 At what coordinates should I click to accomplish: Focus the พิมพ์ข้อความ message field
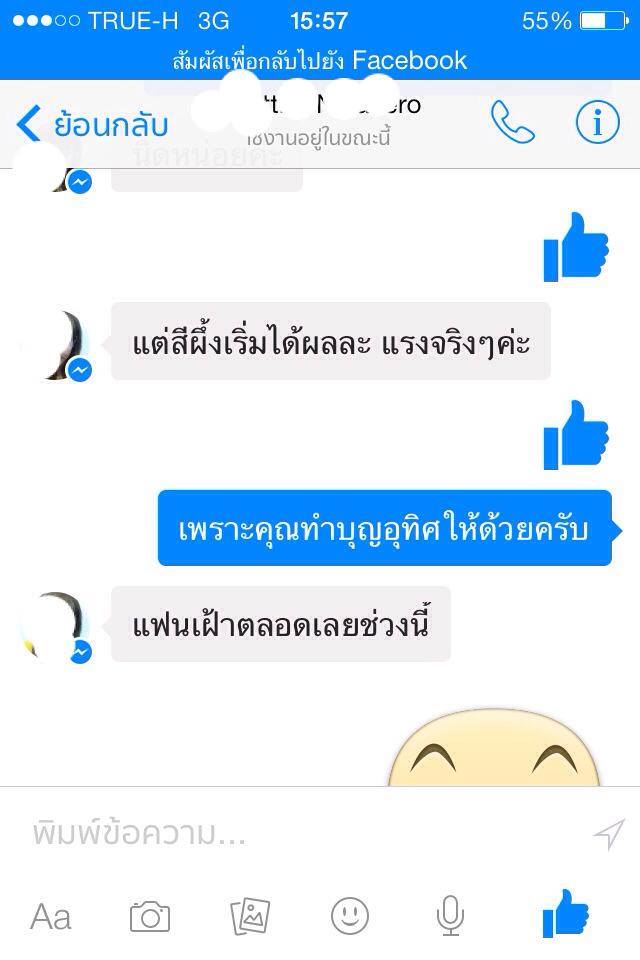tap(300, 832)
